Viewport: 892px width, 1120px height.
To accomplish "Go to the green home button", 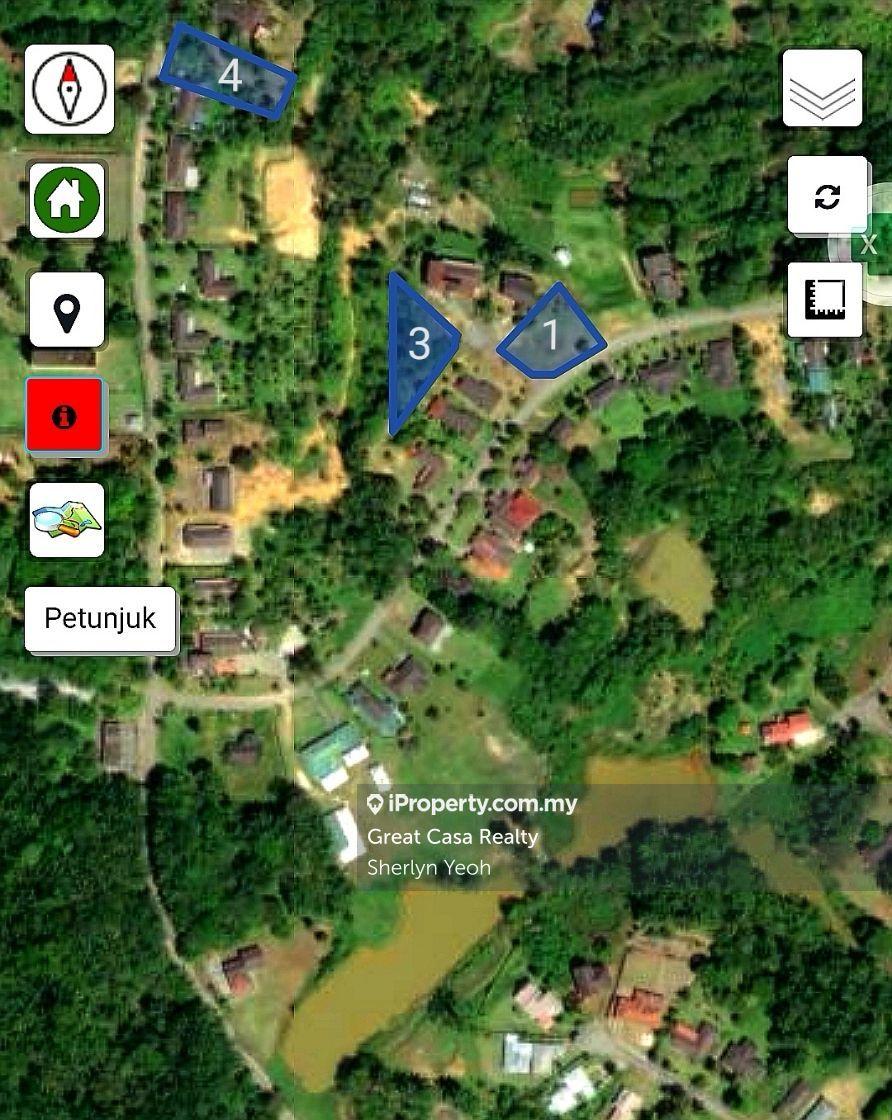I will click(67, 199).
